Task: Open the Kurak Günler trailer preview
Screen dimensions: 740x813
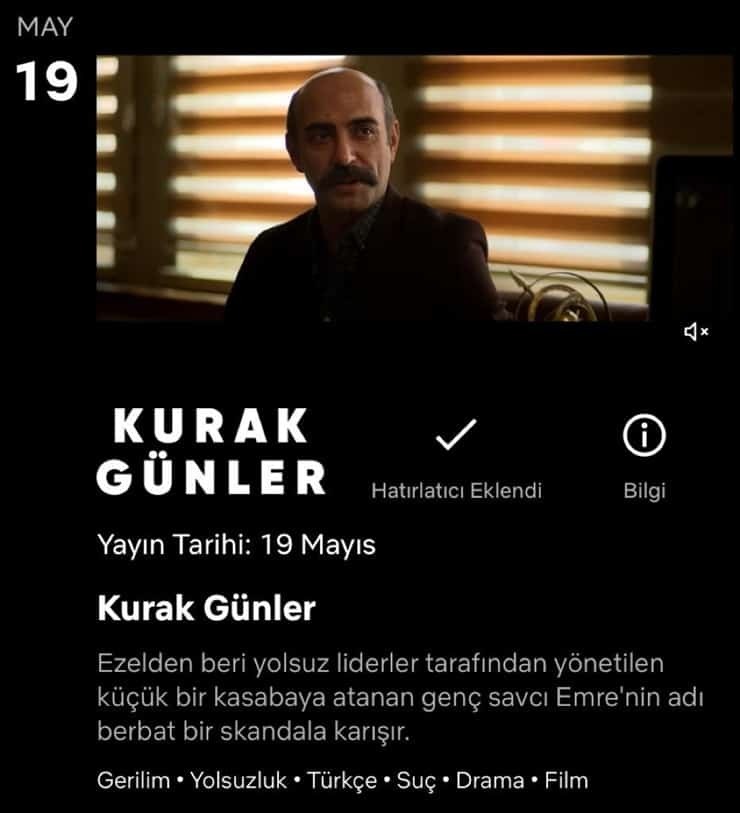Action: coord(414,188)
